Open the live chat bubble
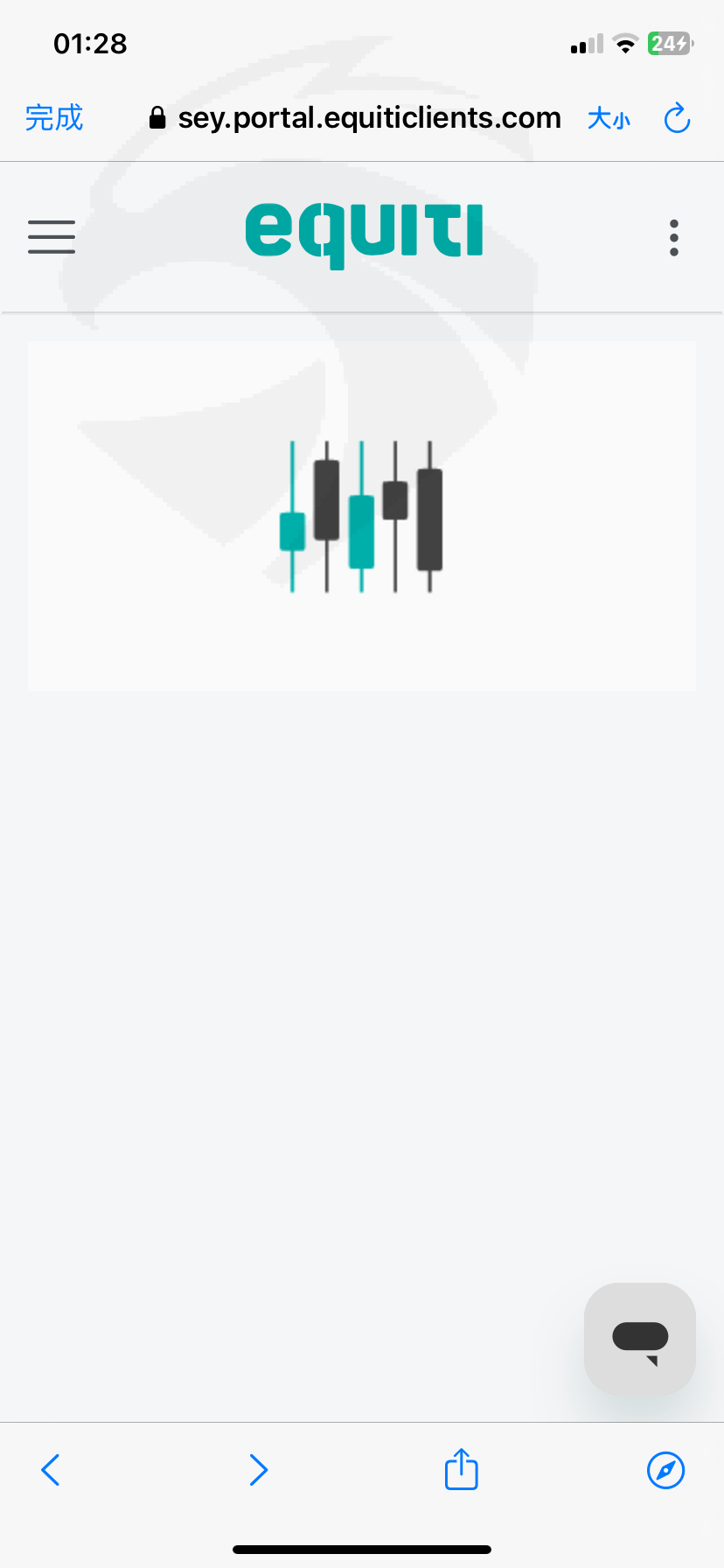 [x=640, y=1339]
